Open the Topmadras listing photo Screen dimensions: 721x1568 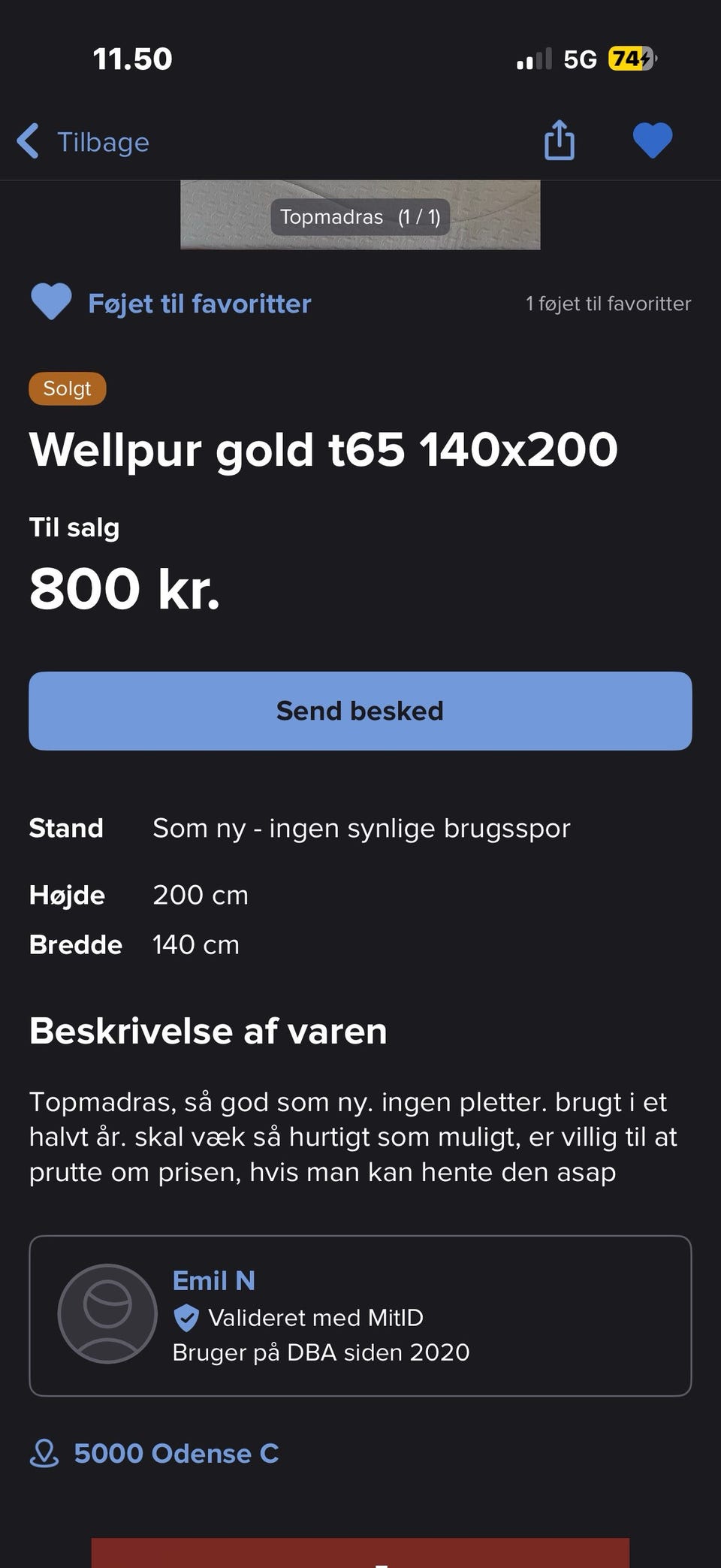point(360,216)
